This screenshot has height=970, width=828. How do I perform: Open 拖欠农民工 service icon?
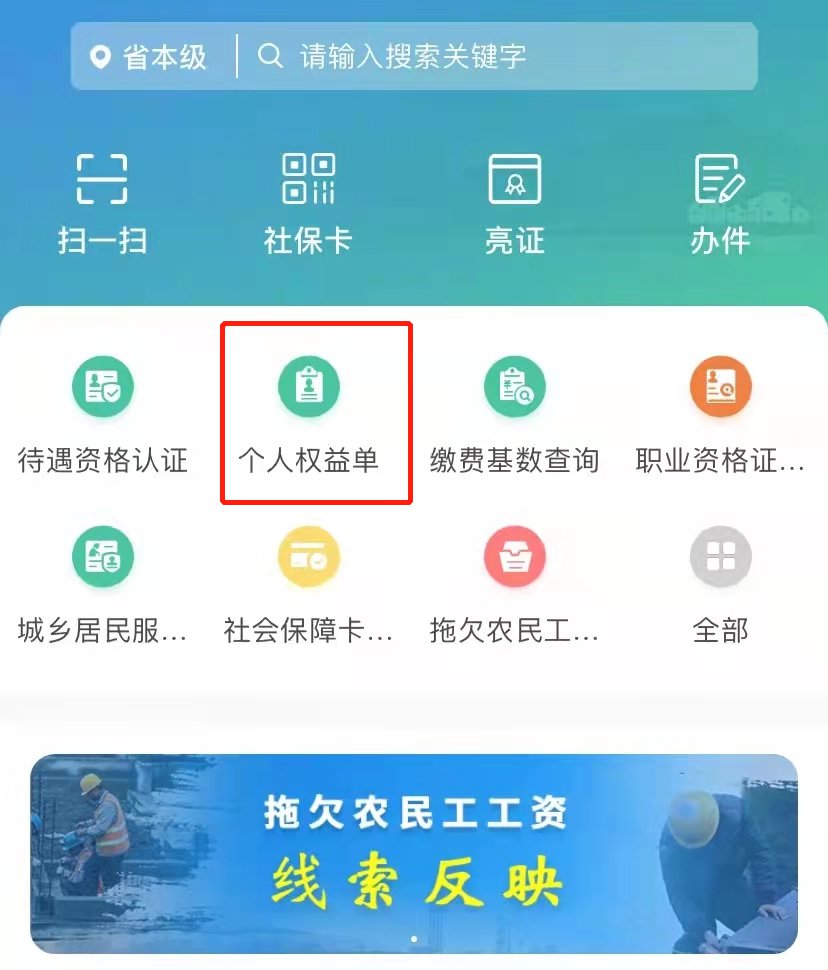point(514,585)
